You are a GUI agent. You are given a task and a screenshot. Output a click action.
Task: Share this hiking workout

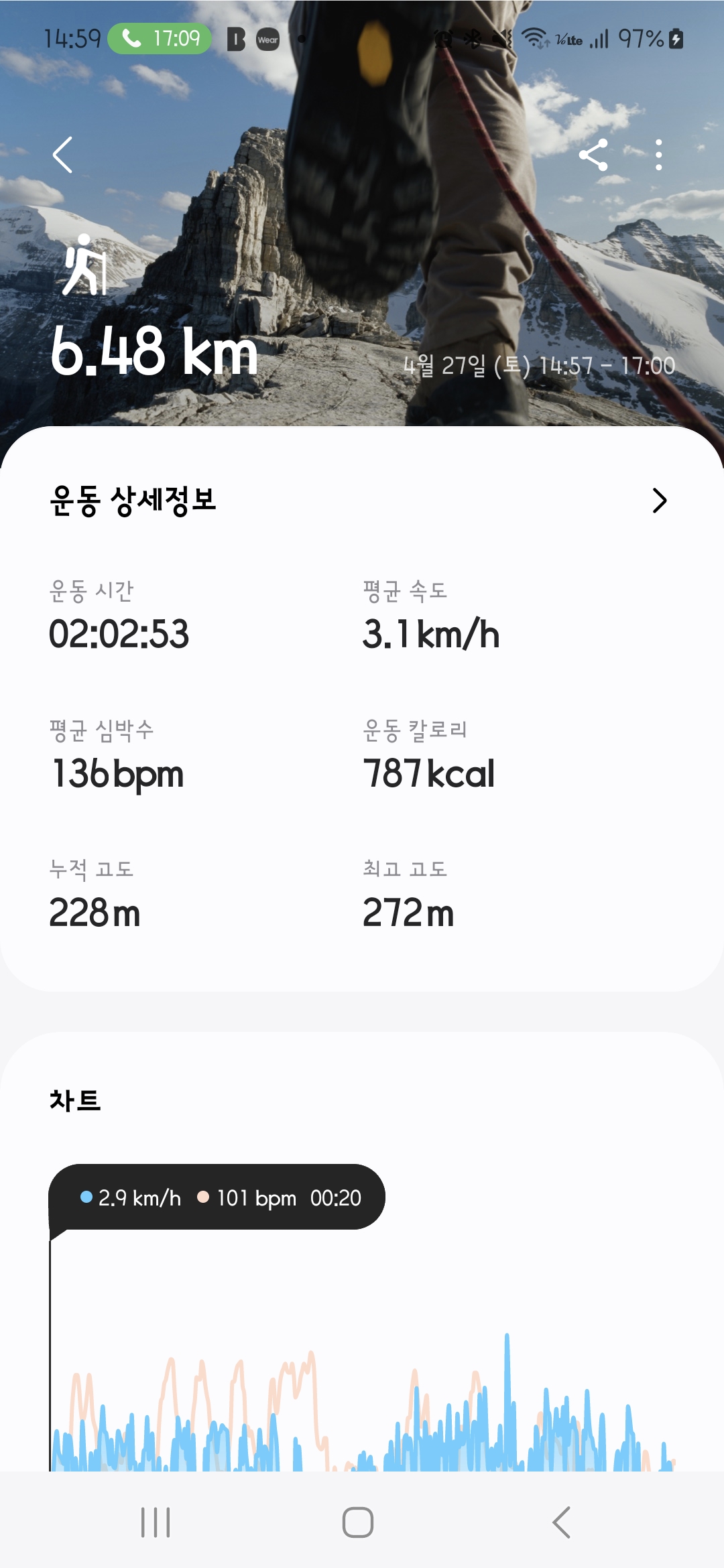(x=593, y=155)
